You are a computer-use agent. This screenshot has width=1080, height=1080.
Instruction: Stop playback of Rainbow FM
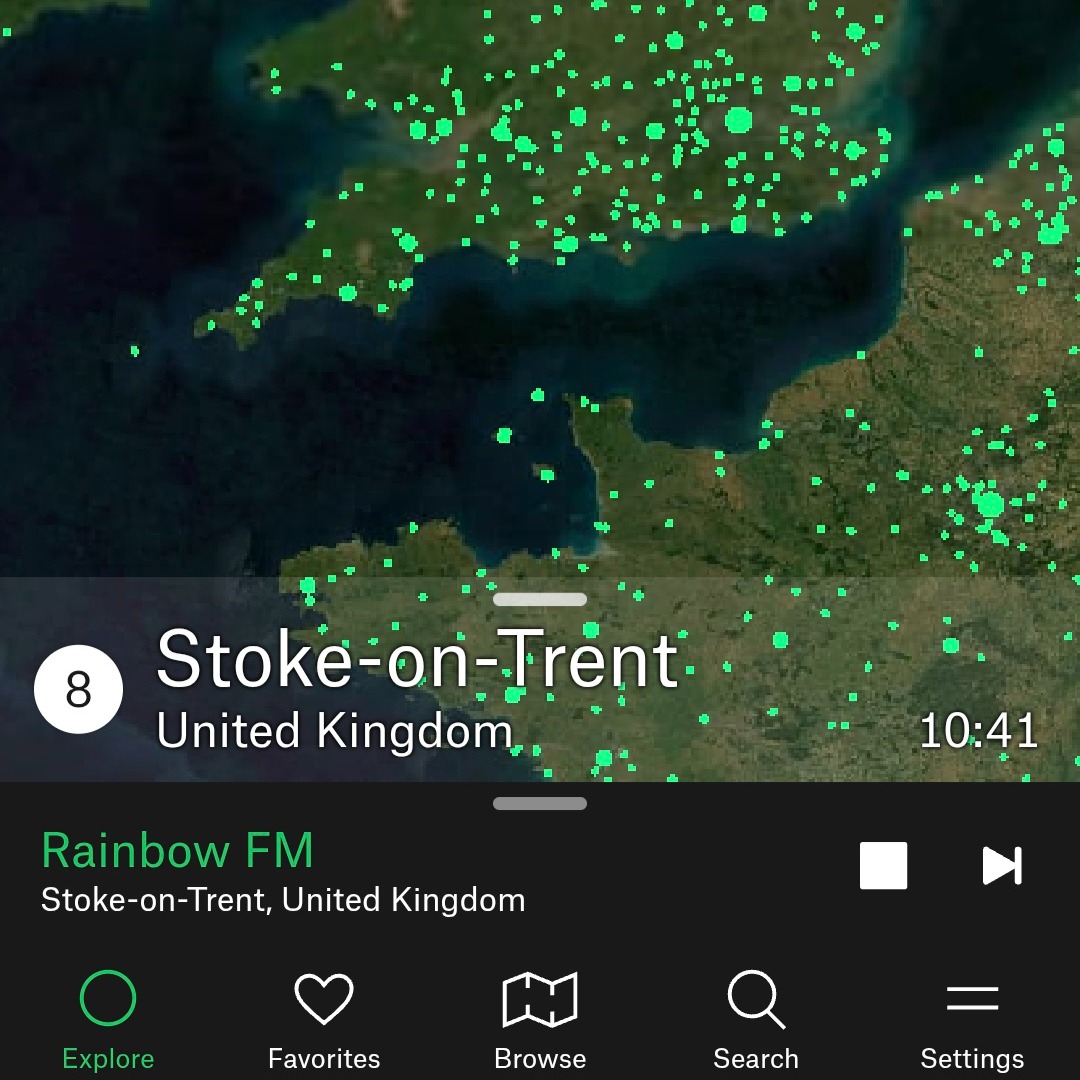click(x=883, y=865)
